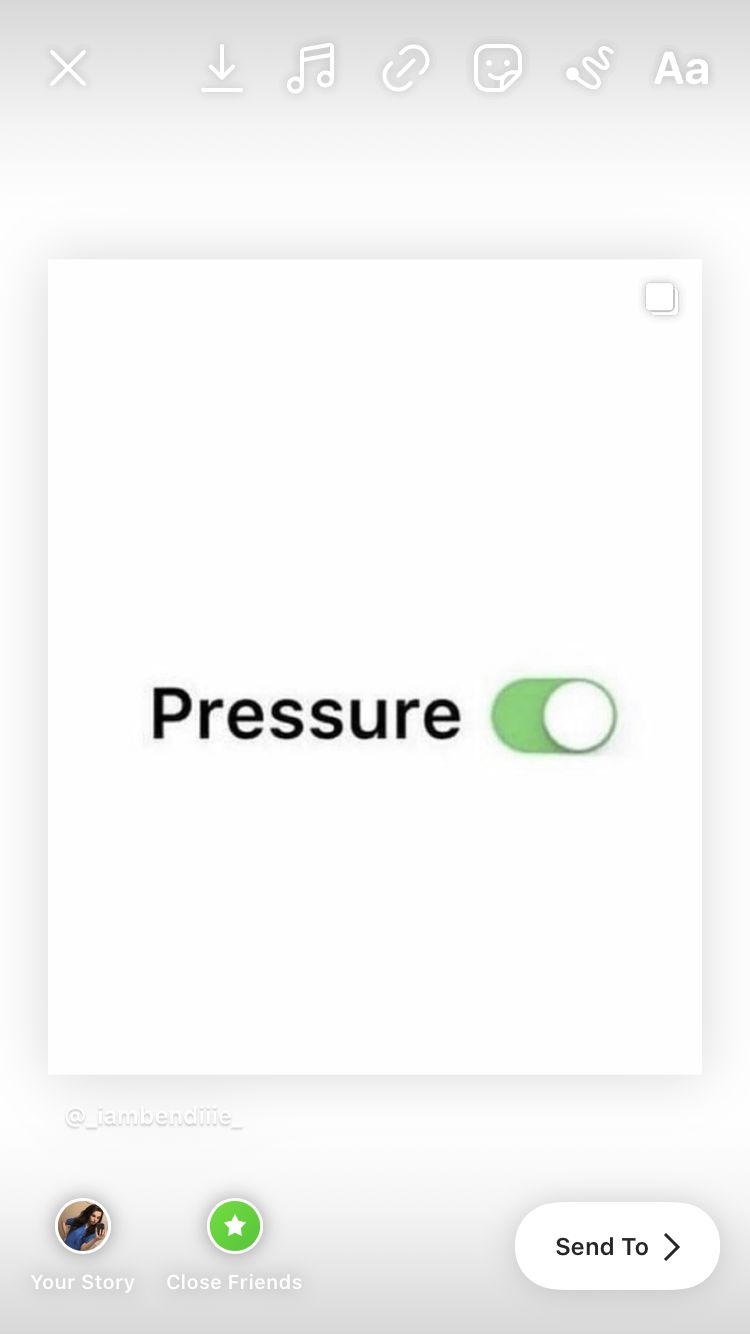Viewport: 750px width, 1334px height.
Task: Open the sticker tray
Action: (497, 69)
